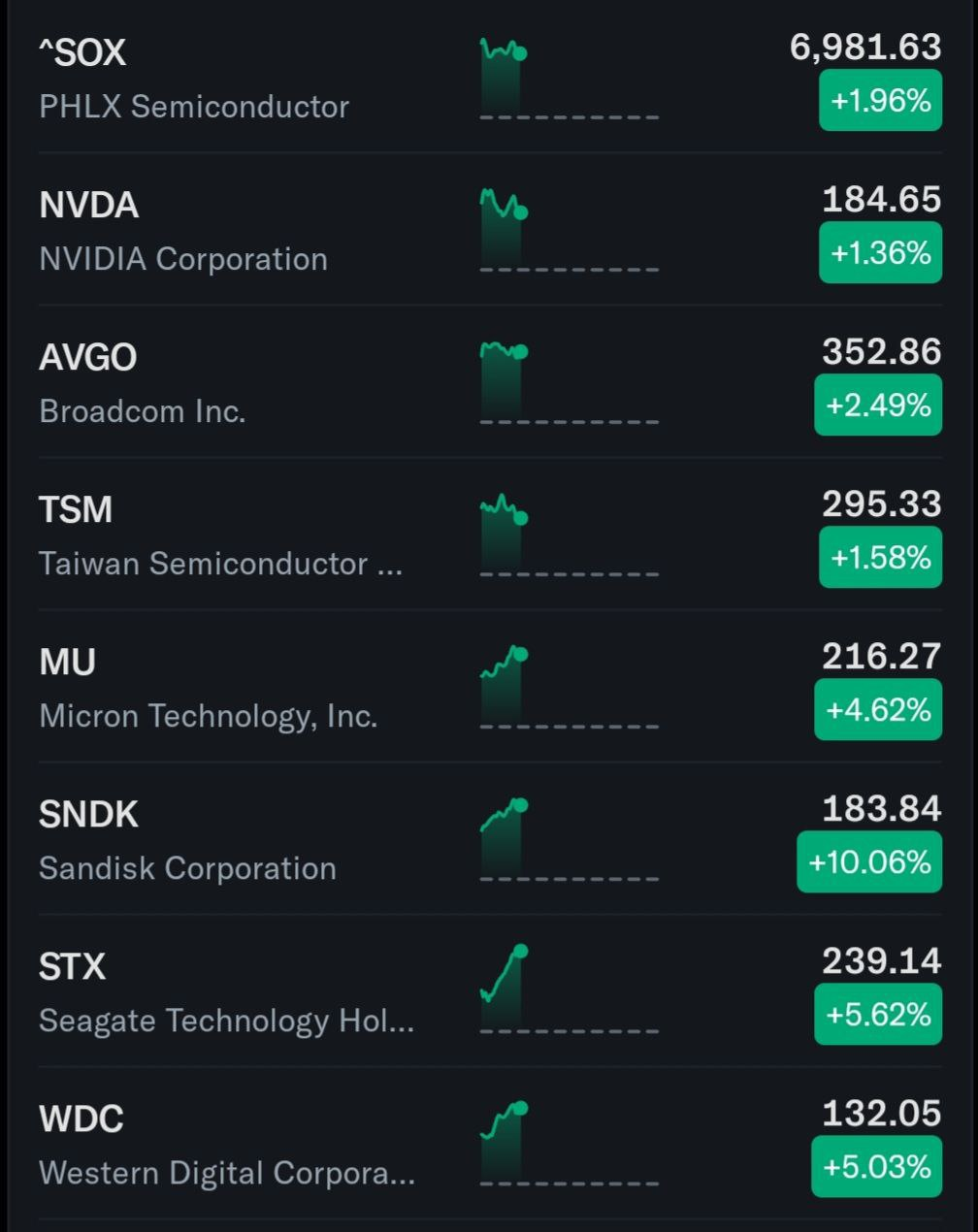This screenshot has height=1232, width=978.
Task: View Broadcom Inc. quote page
Action: (143, 383)
